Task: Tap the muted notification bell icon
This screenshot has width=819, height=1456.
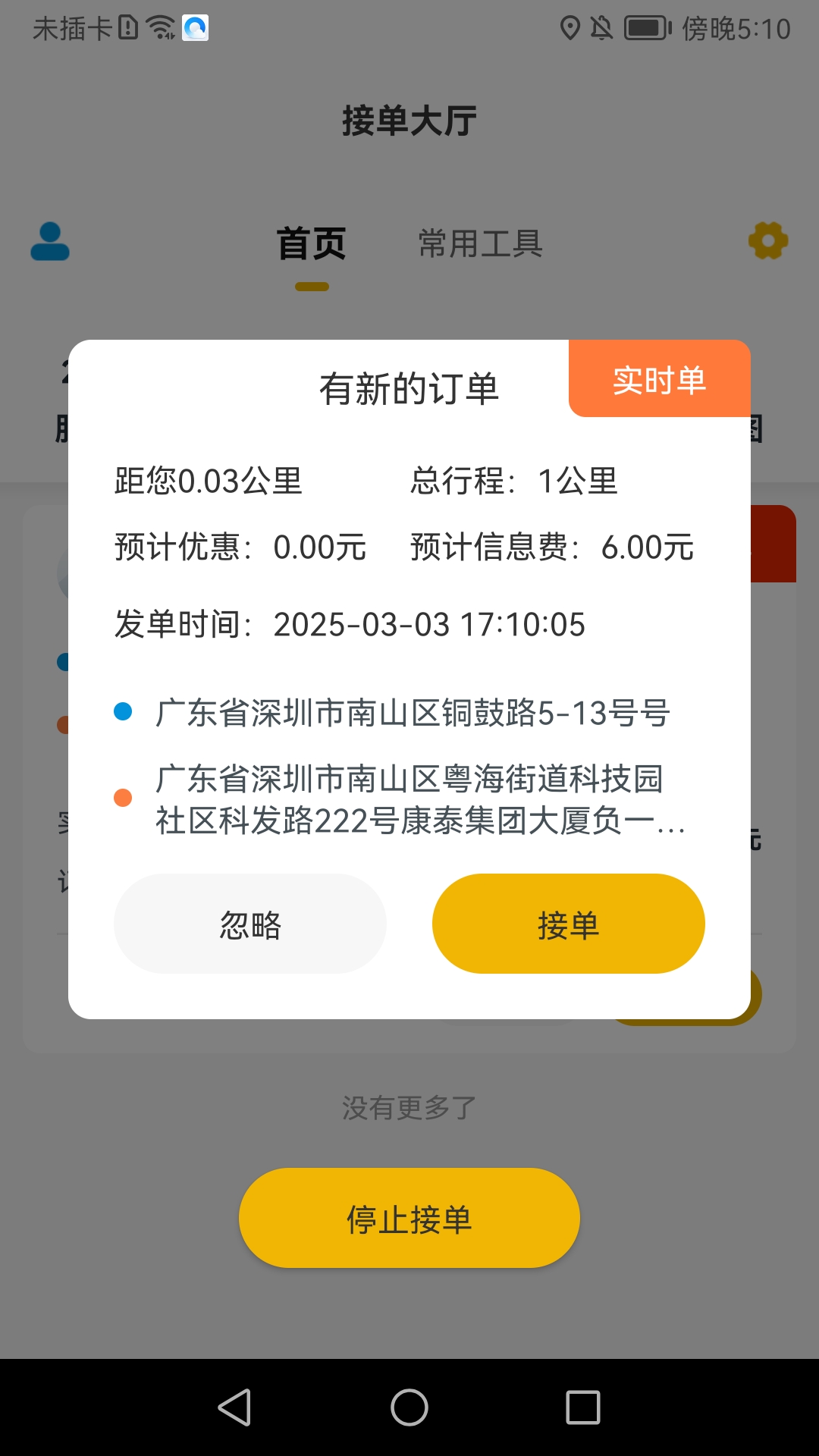Action: tap(601, 29)
